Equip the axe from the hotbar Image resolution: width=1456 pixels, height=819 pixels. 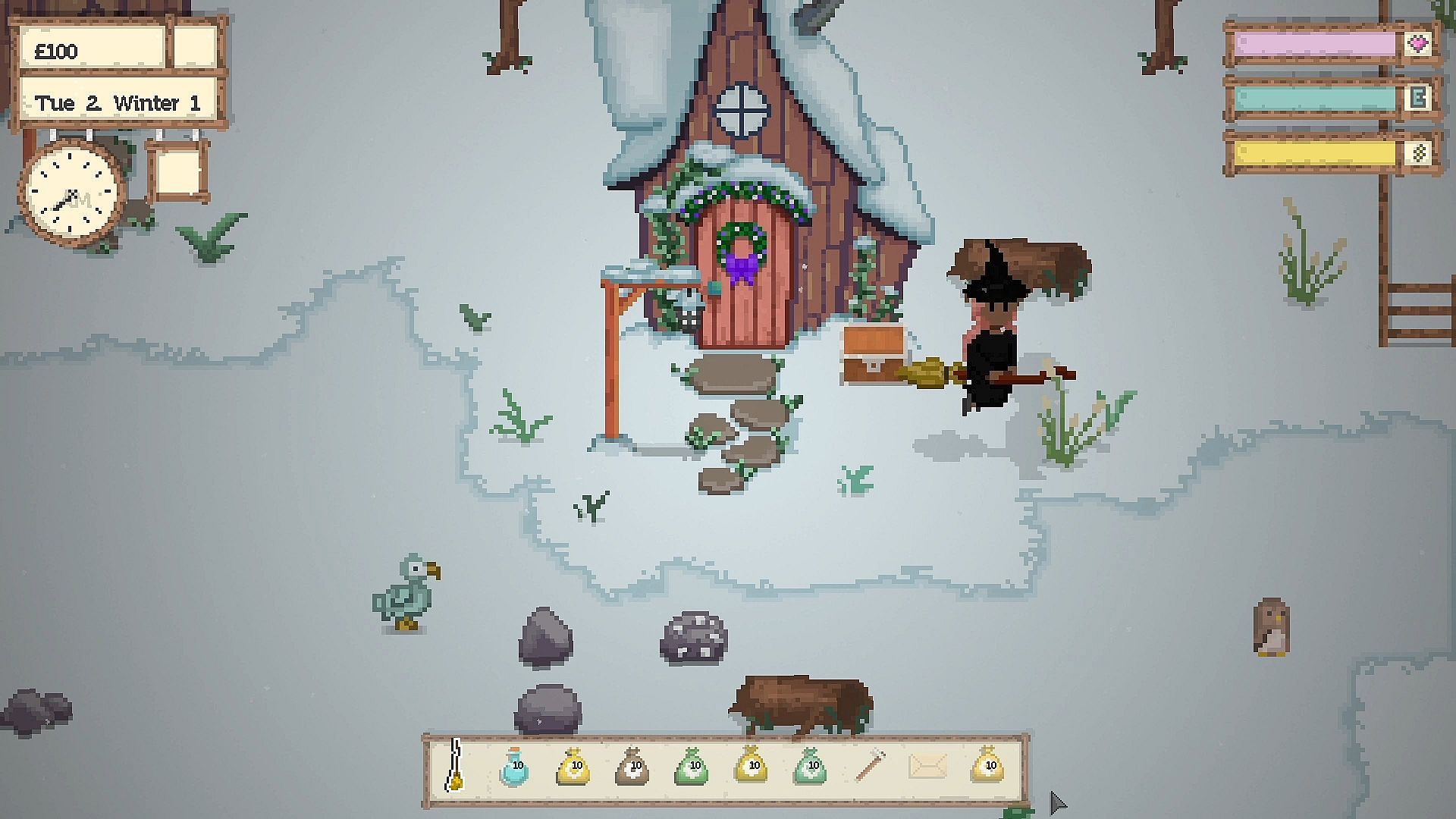[871, 766]
